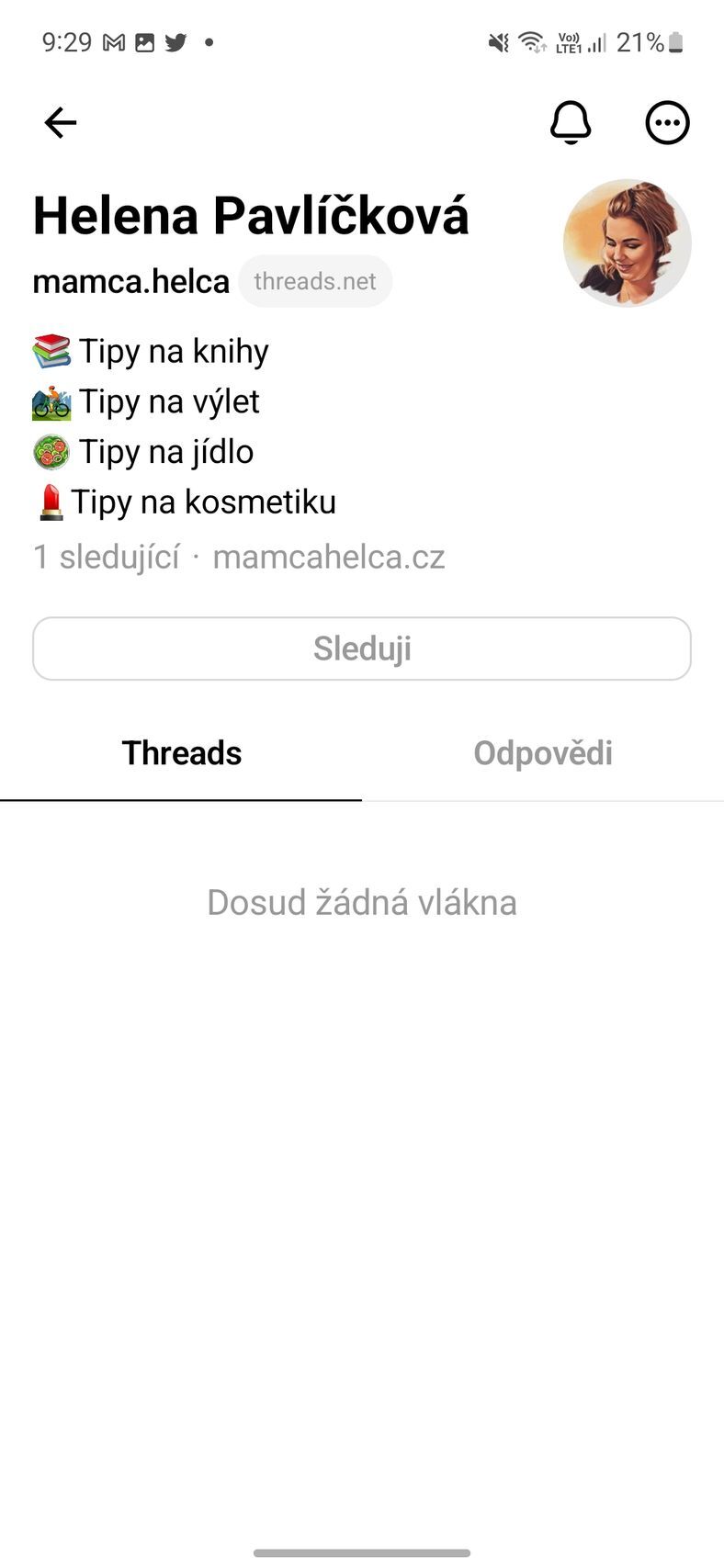The image size is (724, 1568).
Task: Tap the books emoji next to Tipy na knihy
Action: pos(51,351)
